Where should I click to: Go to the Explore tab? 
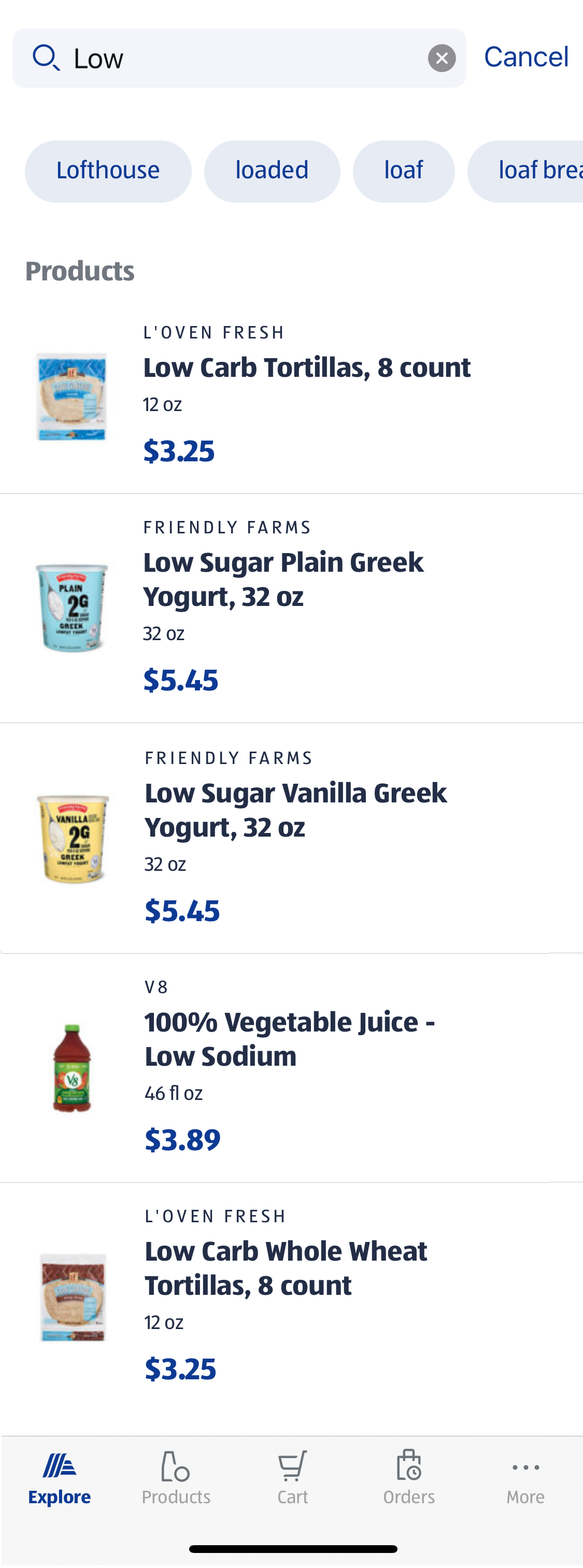60,1478
